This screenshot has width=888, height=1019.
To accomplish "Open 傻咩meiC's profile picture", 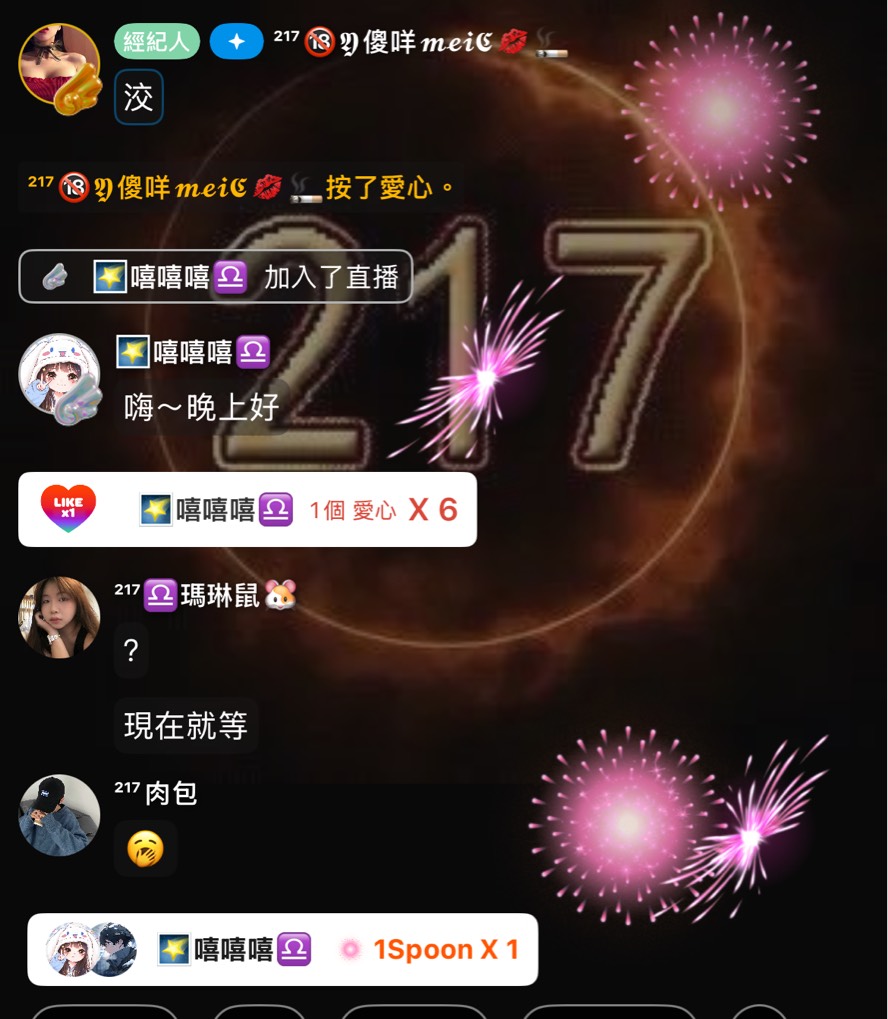I will coord(59,64).
